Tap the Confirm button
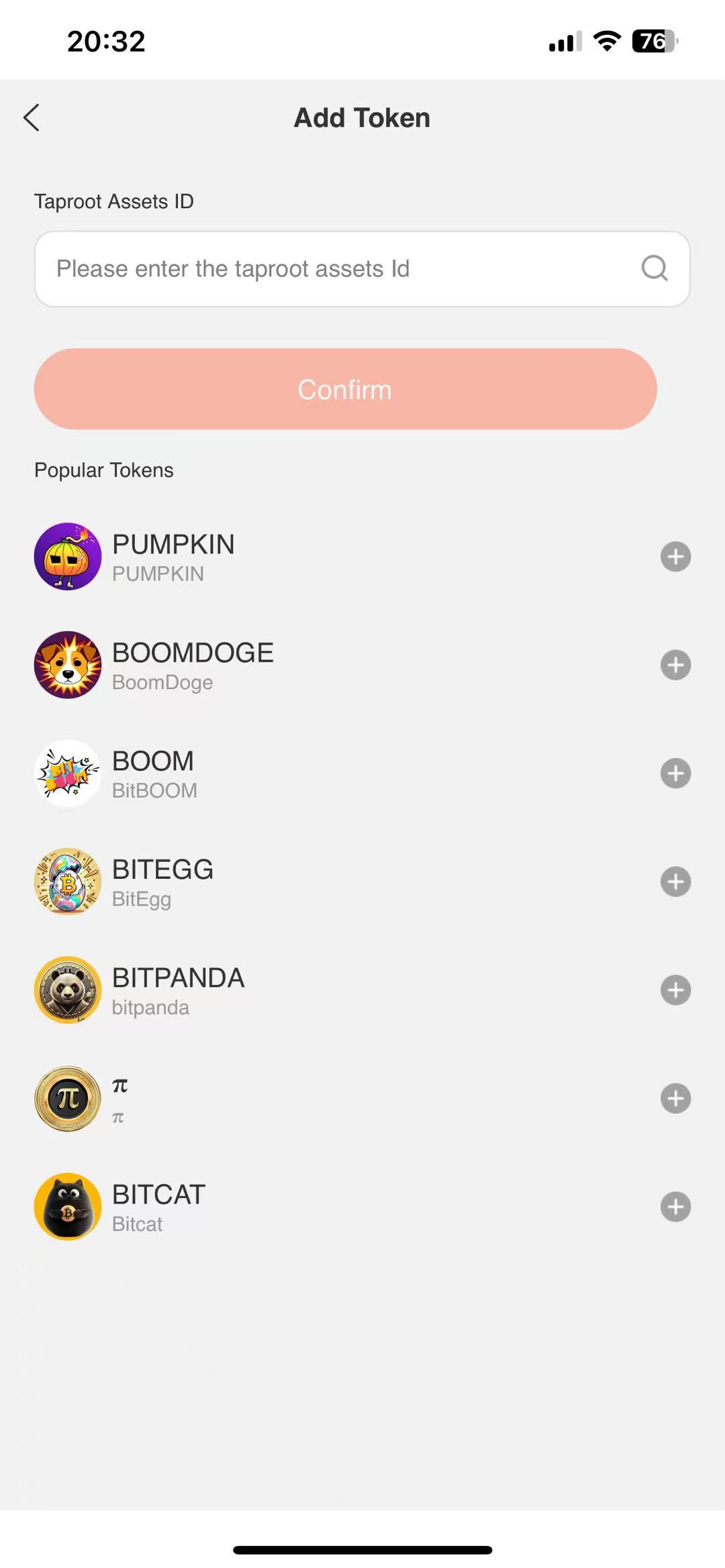The image size is (725, 1568). 345,389
